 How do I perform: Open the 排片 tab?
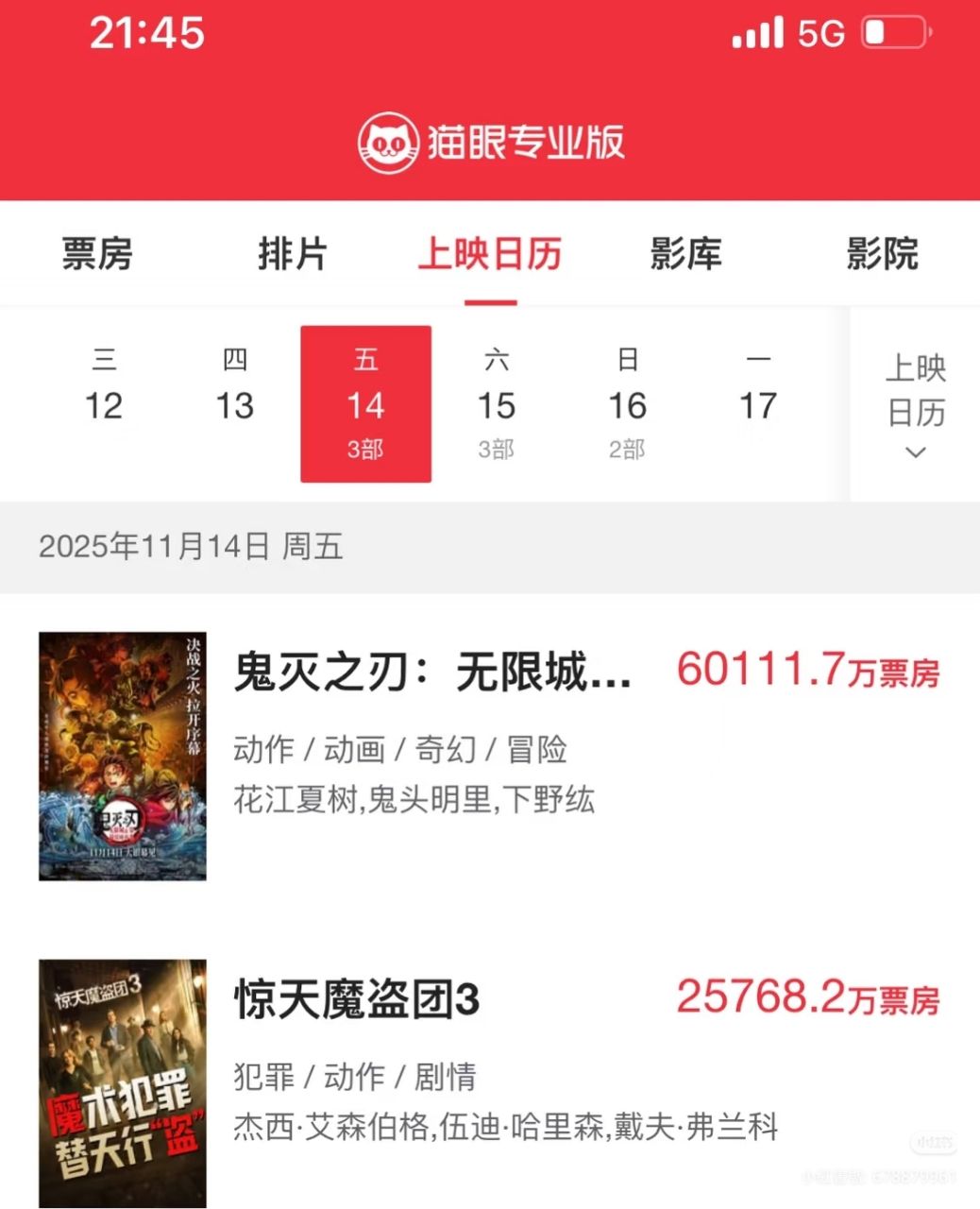click(293, 254)
